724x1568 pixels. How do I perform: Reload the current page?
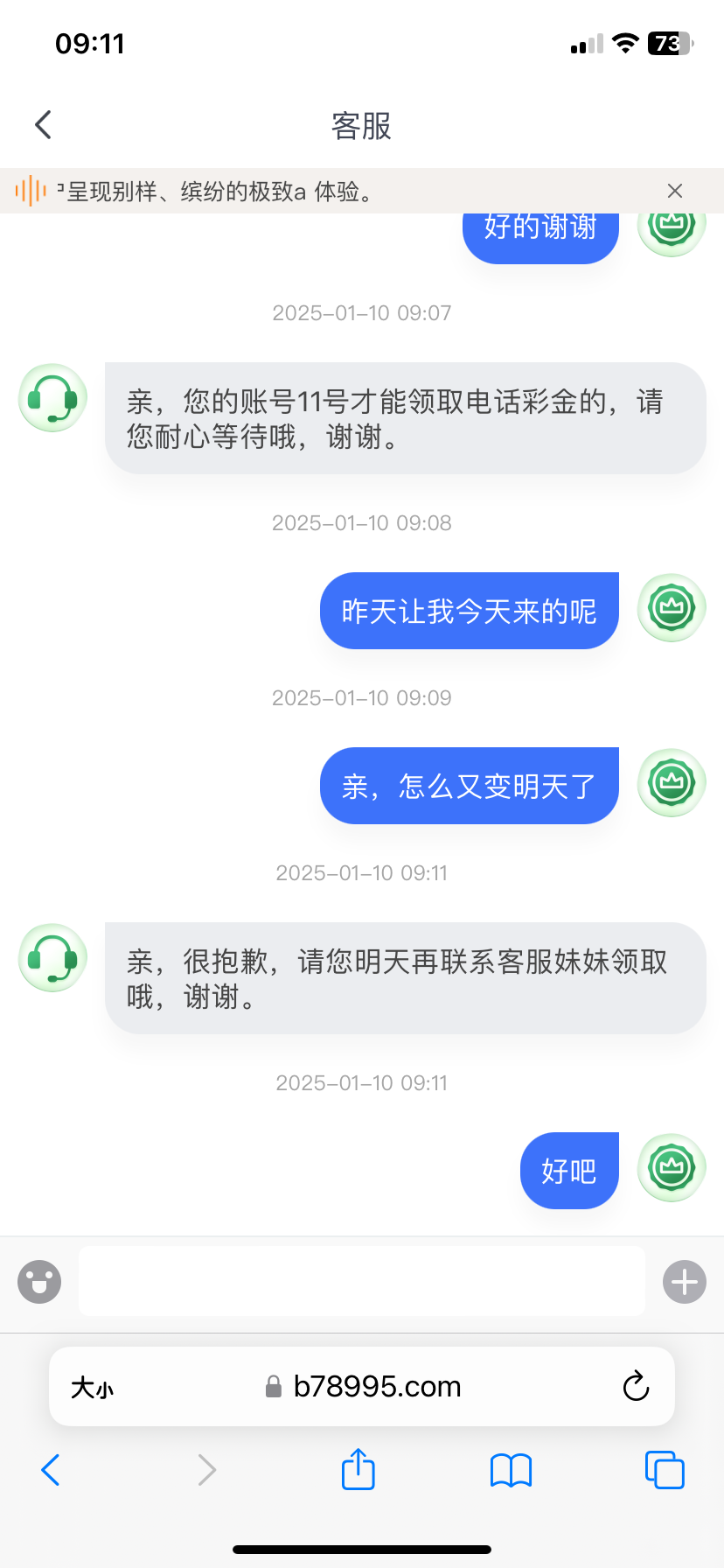636,1387
